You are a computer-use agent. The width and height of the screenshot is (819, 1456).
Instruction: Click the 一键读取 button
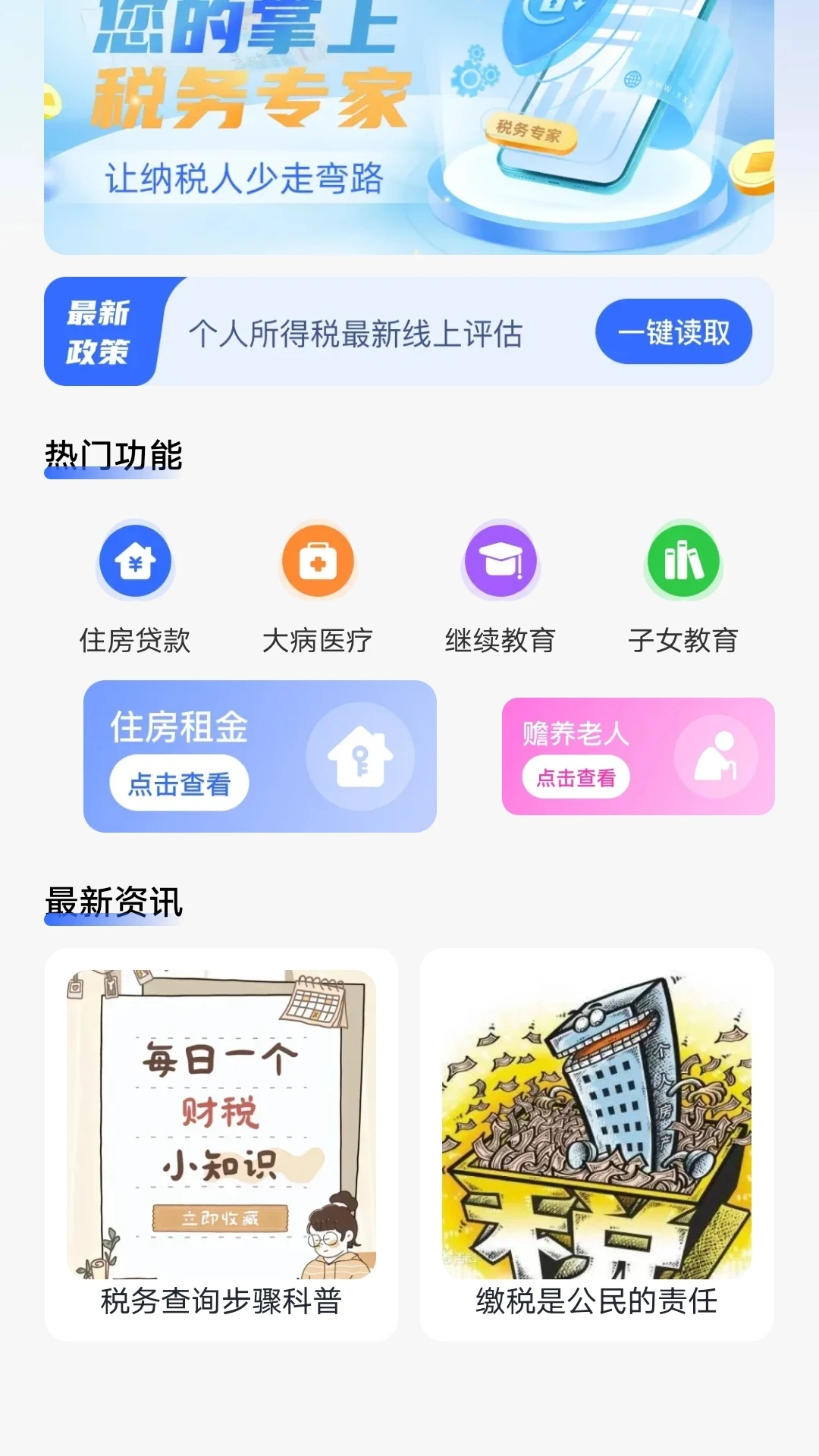point(673,331)
